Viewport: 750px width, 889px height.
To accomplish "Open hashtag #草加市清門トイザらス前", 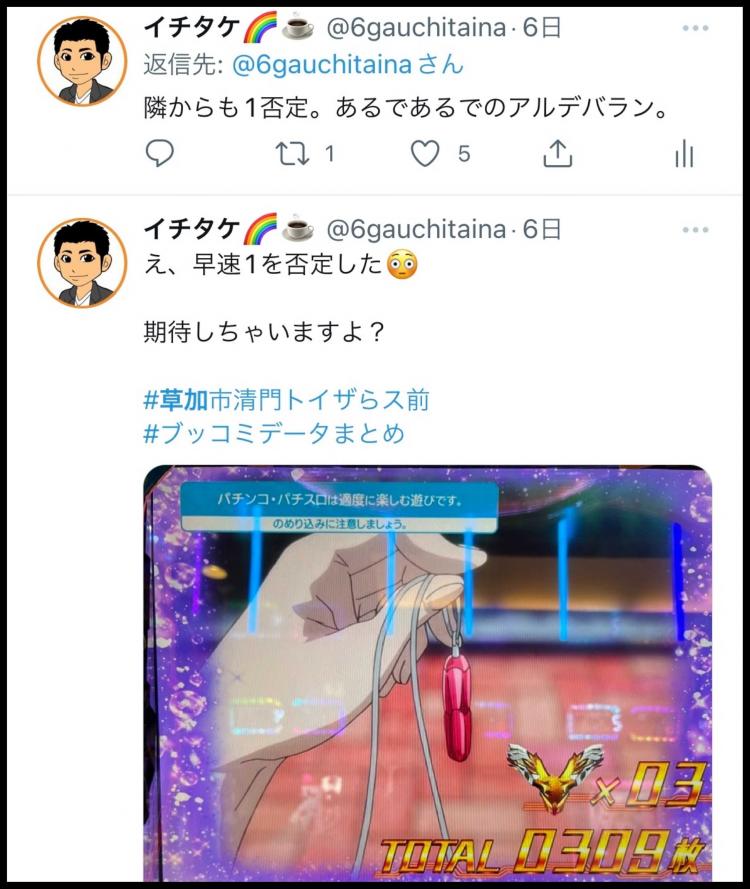I will click(x=287, y=401).
